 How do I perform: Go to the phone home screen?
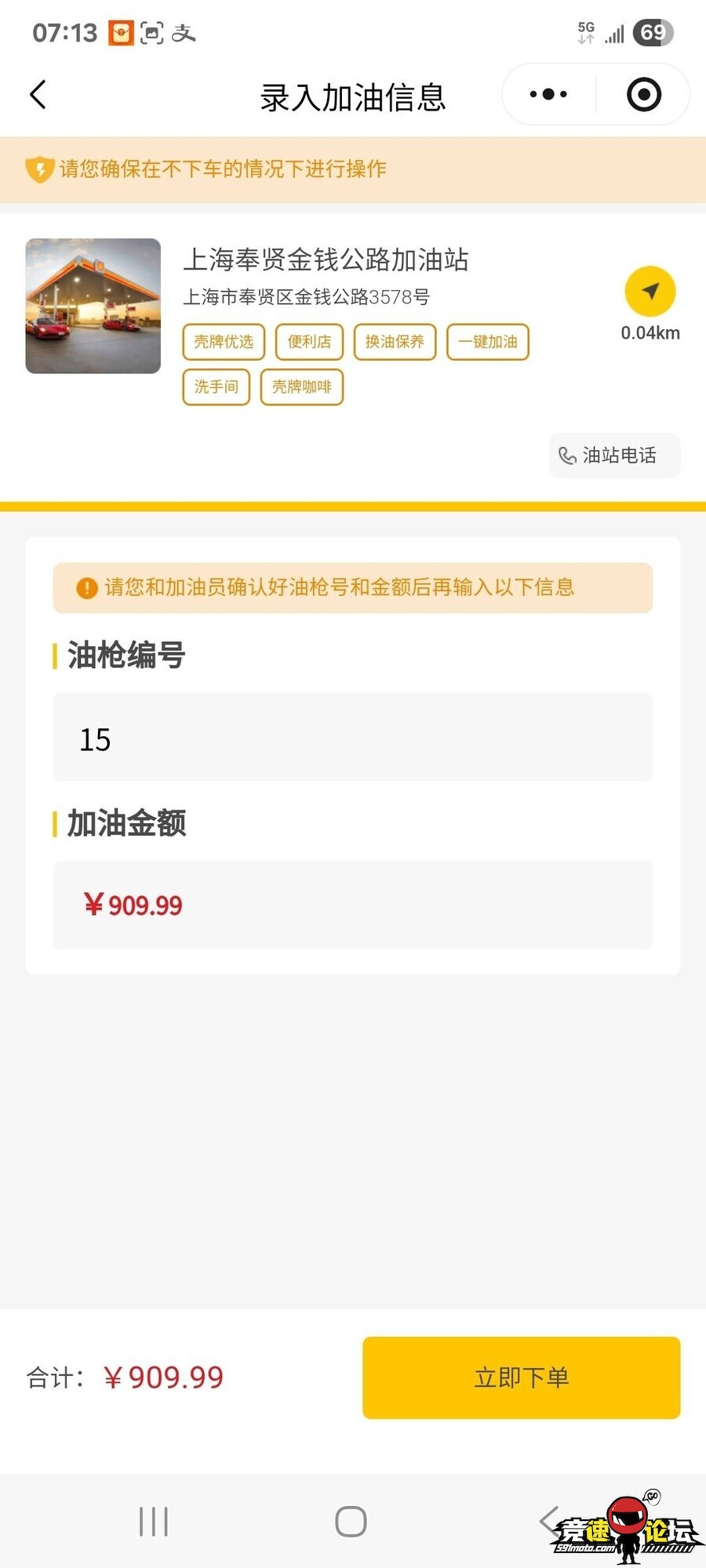pos(351,1522)
